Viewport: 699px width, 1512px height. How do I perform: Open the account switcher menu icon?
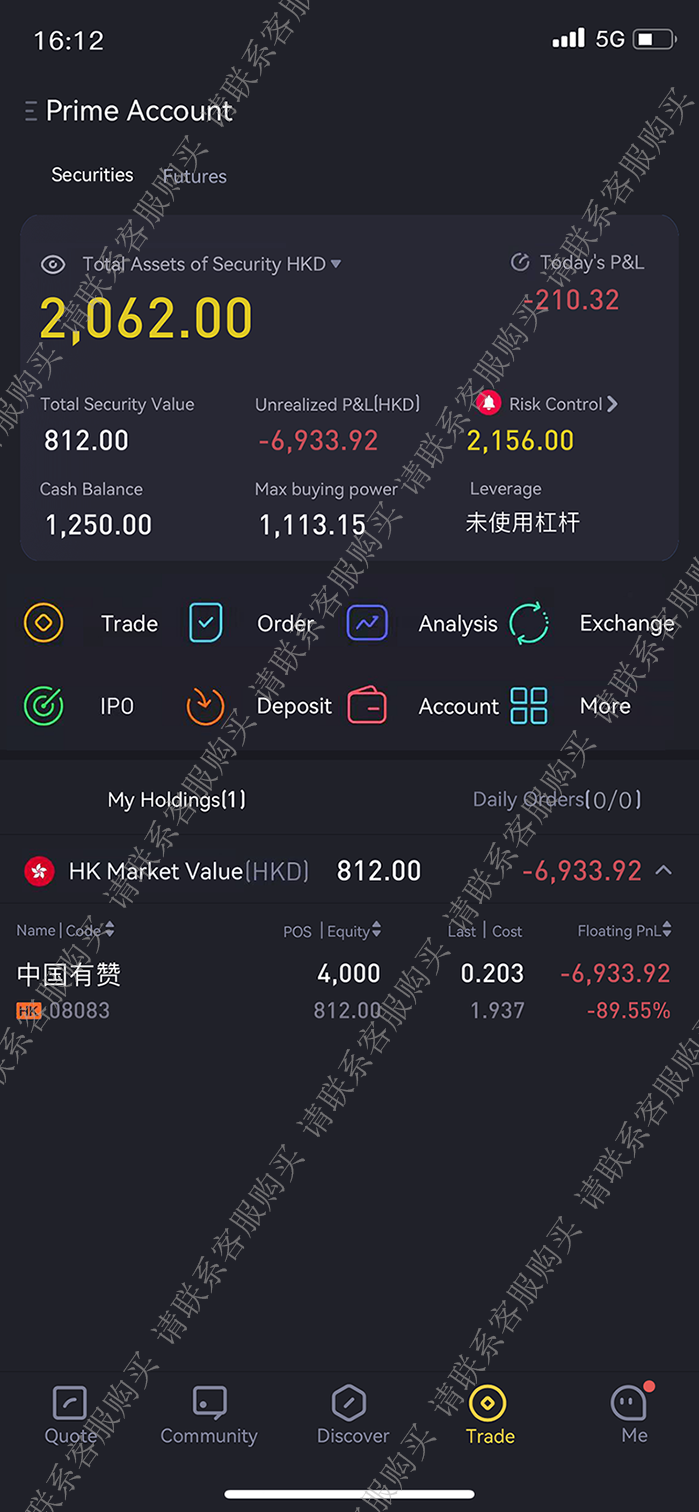tap(31, 111)
